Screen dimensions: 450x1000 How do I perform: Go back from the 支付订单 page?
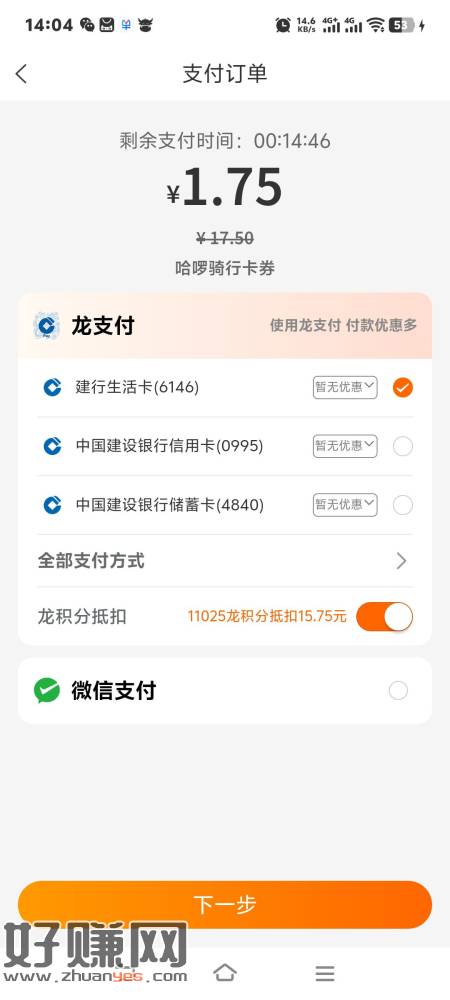pos(21,74)
